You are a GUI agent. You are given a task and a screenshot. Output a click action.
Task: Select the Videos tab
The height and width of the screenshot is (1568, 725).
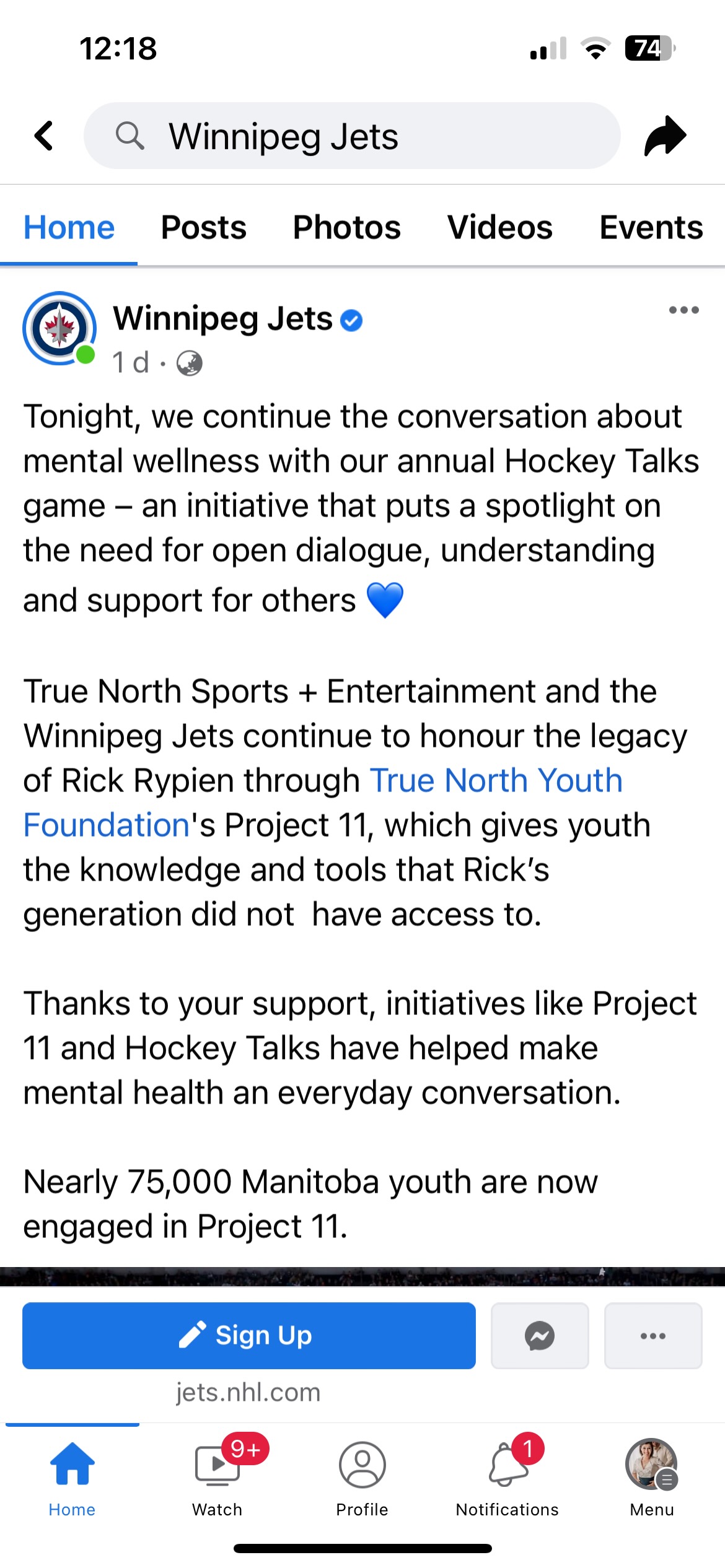tap(499, 227)
